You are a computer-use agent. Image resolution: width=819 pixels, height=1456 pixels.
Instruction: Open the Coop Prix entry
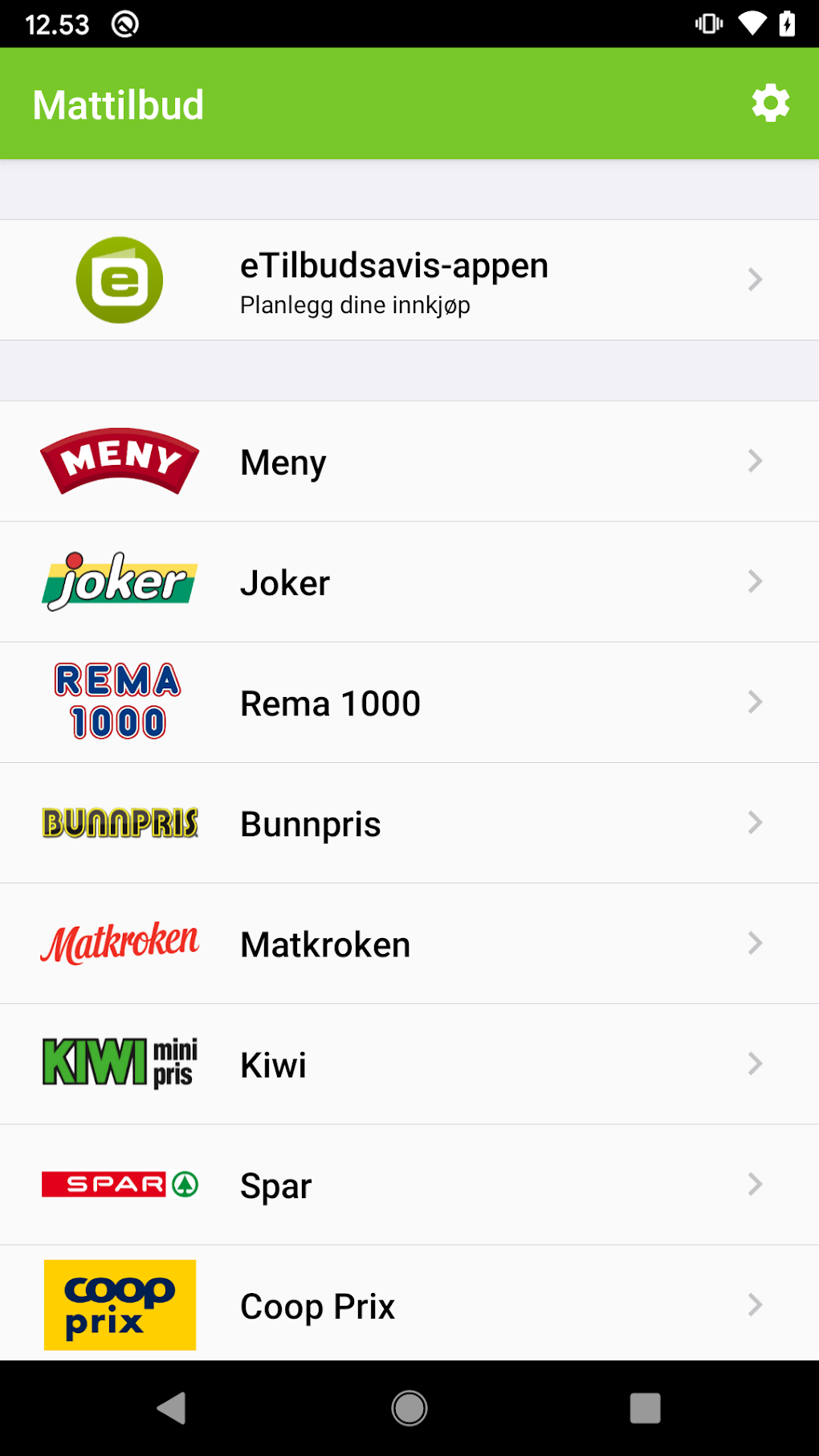pyautogui.click(x=409, y=1303)
